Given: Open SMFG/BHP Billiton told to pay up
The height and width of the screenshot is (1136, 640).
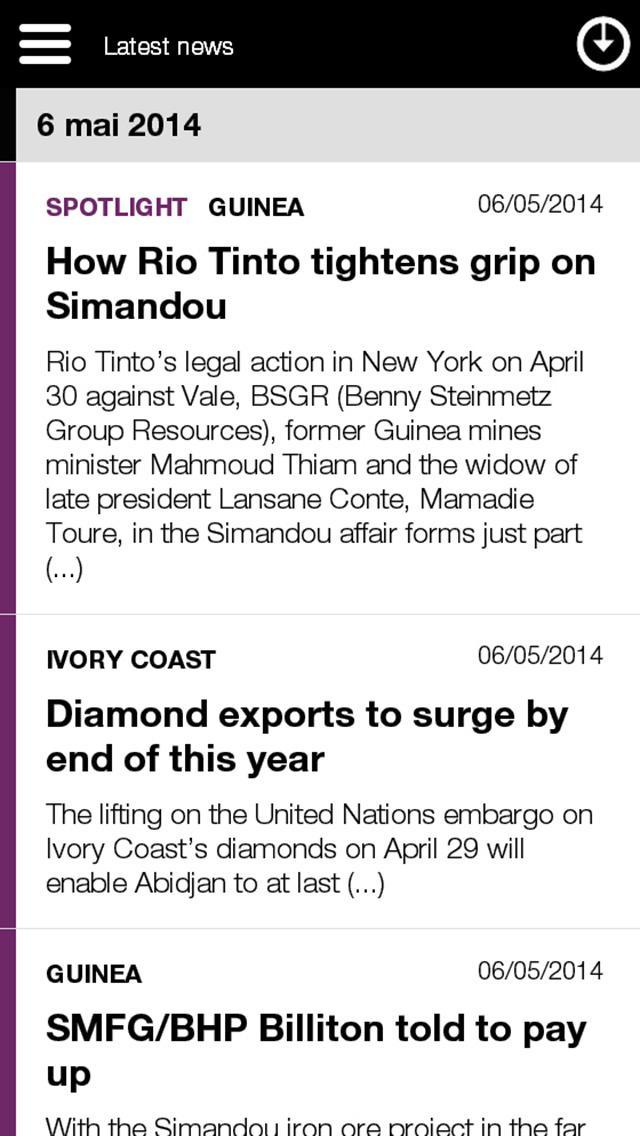Looking at the screenshot, I should (x=316, y=1050).
